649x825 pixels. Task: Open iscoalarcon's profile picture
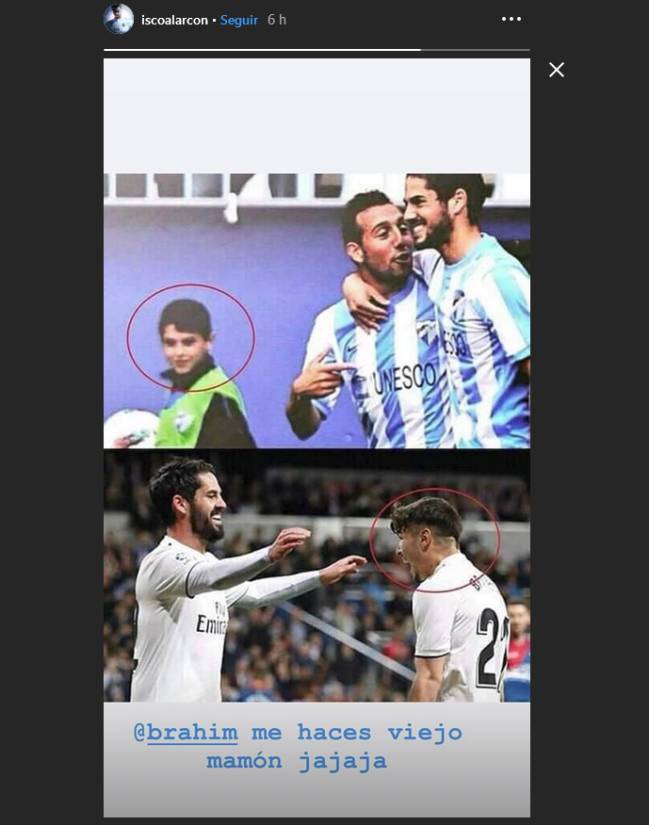[x=118, y=19]
